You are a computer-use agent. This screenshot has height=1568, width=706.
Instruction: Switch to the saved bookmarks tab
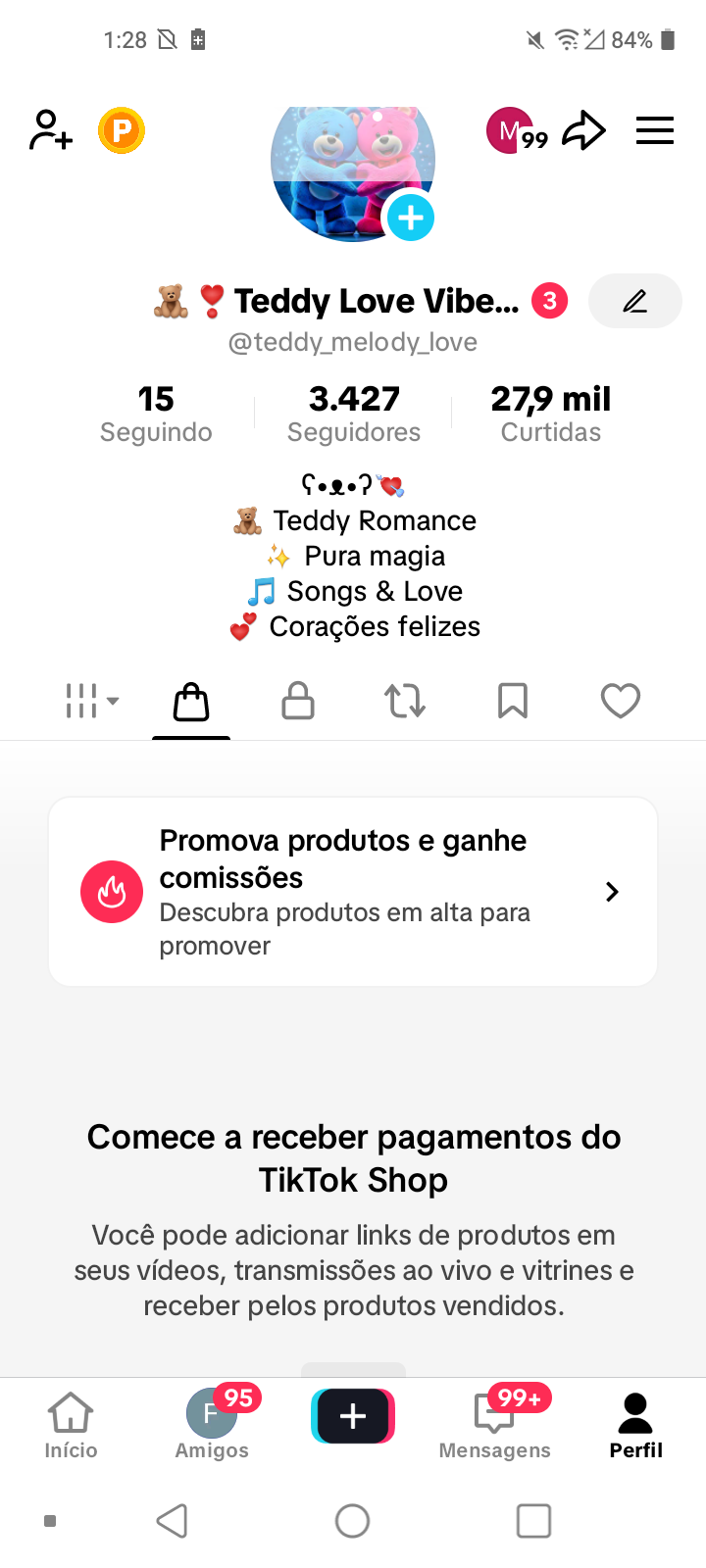coord(513,701)
